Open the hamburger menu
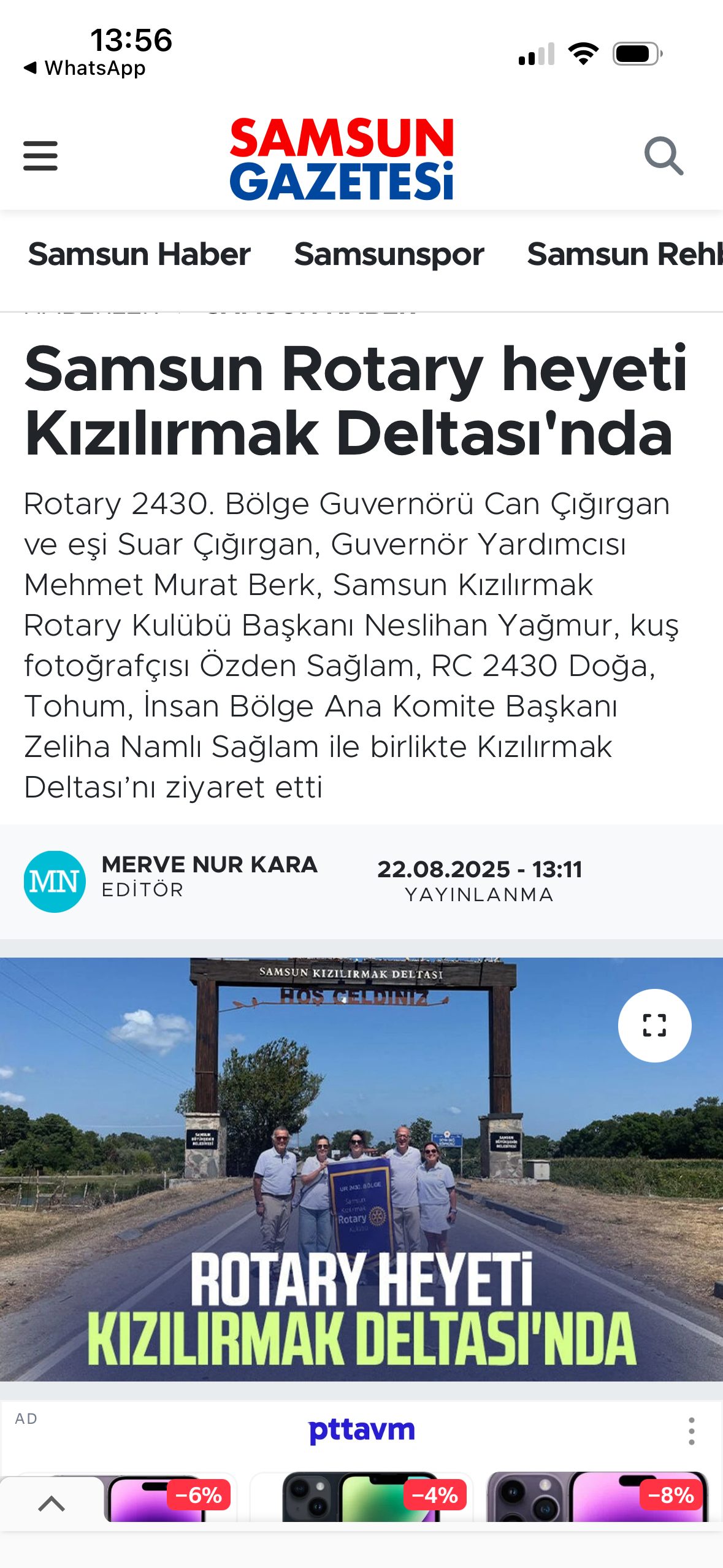Image resolution: width=723 pixels, height=1568 pixels. [40, 156]
